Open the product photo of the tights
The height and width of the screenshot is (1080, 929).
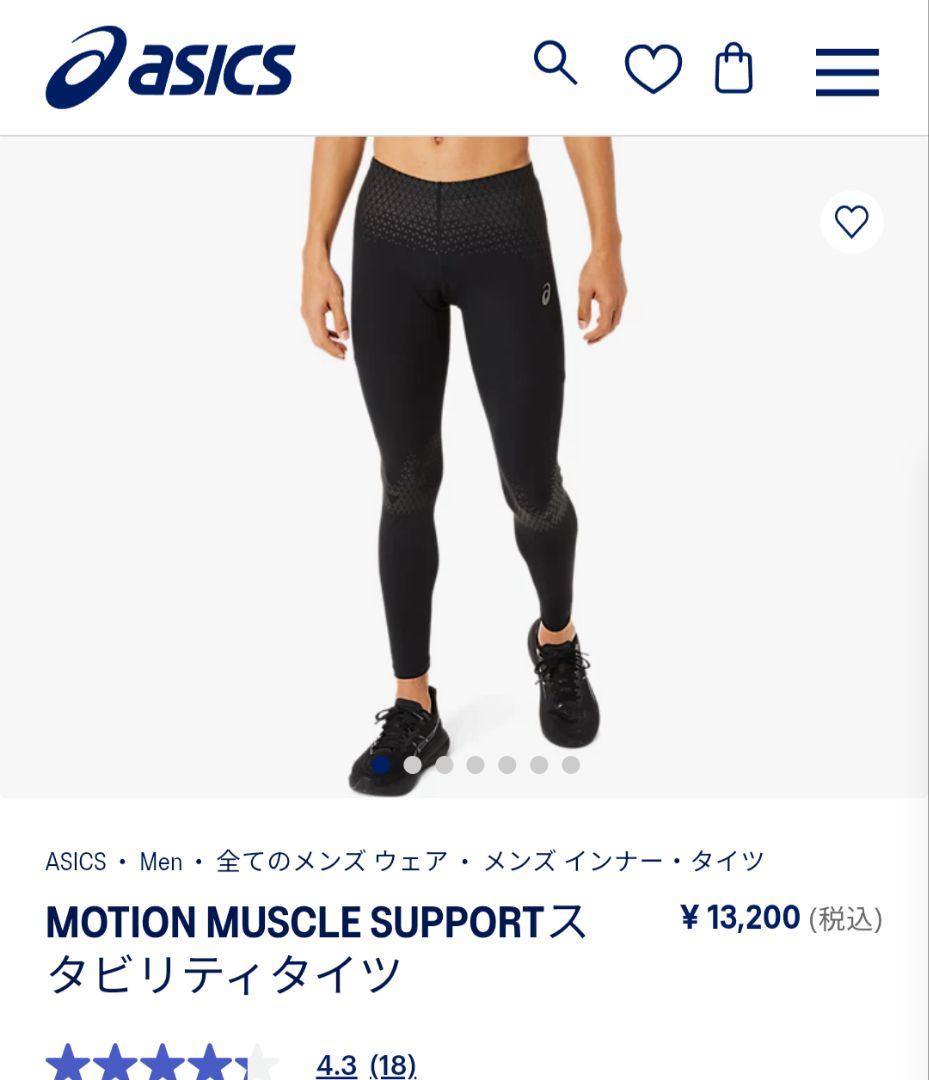[463, 450]
